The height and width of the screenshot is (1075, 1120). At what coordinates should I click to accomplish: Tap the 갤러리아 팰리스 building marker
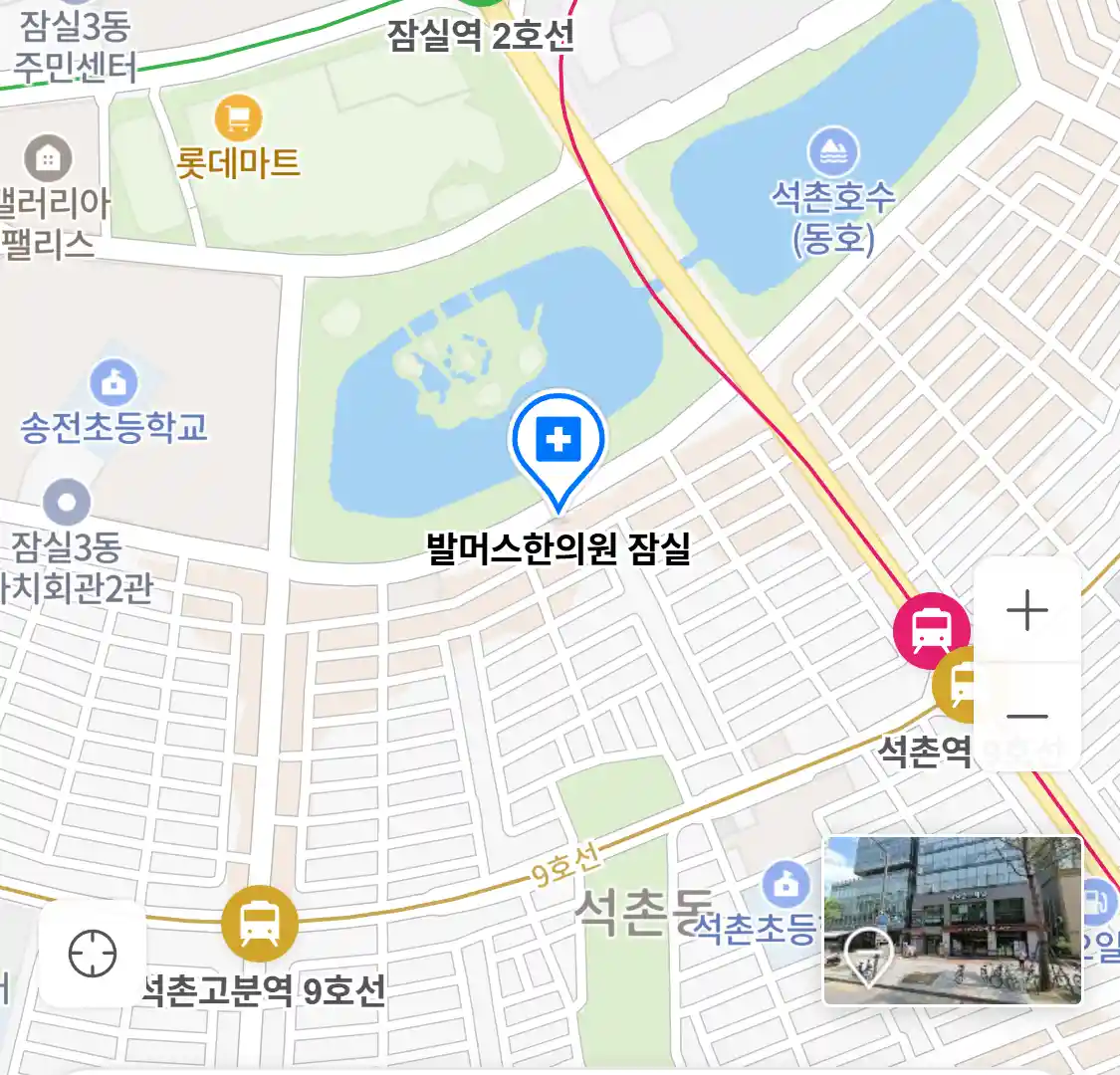click(47, 158)
